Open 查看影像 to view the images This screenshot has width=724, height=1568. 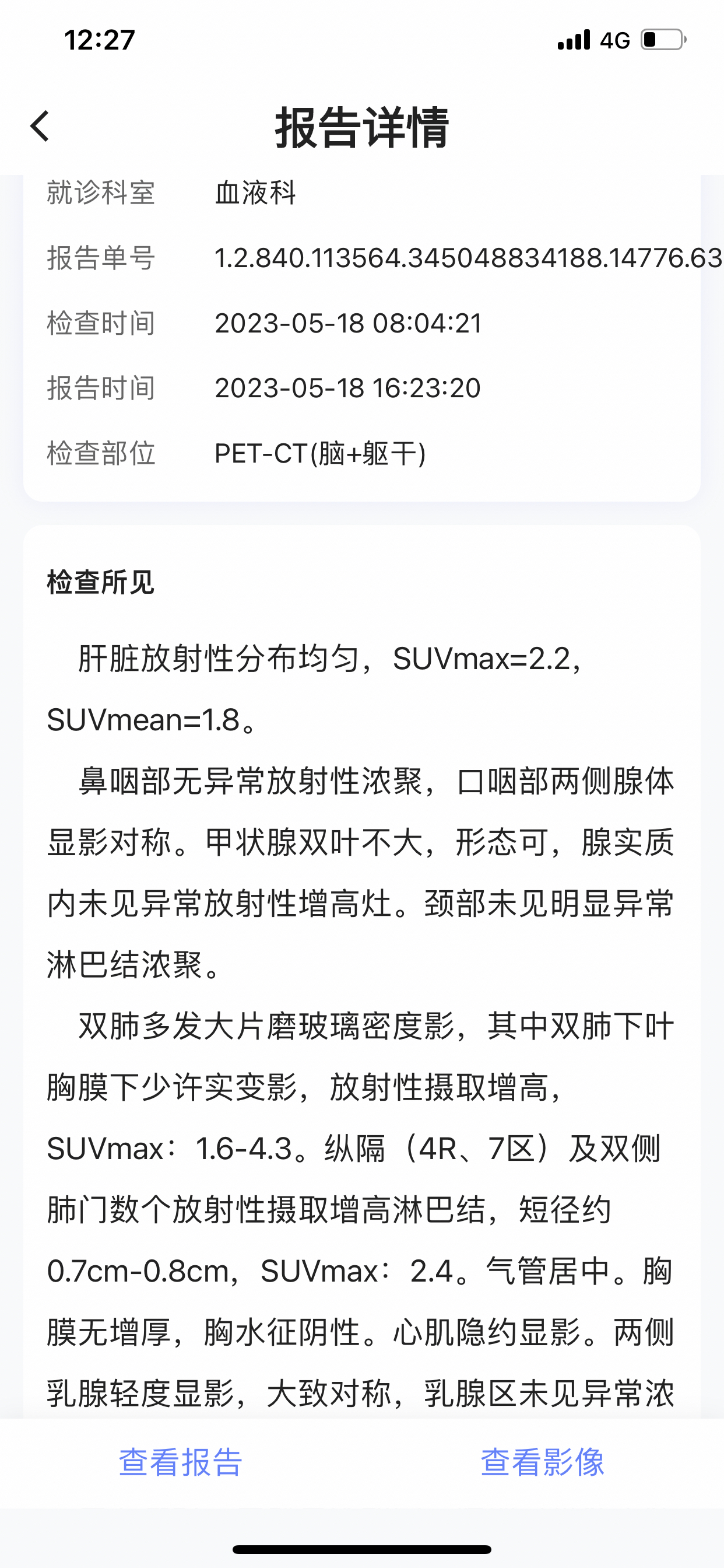(543, 1462)
